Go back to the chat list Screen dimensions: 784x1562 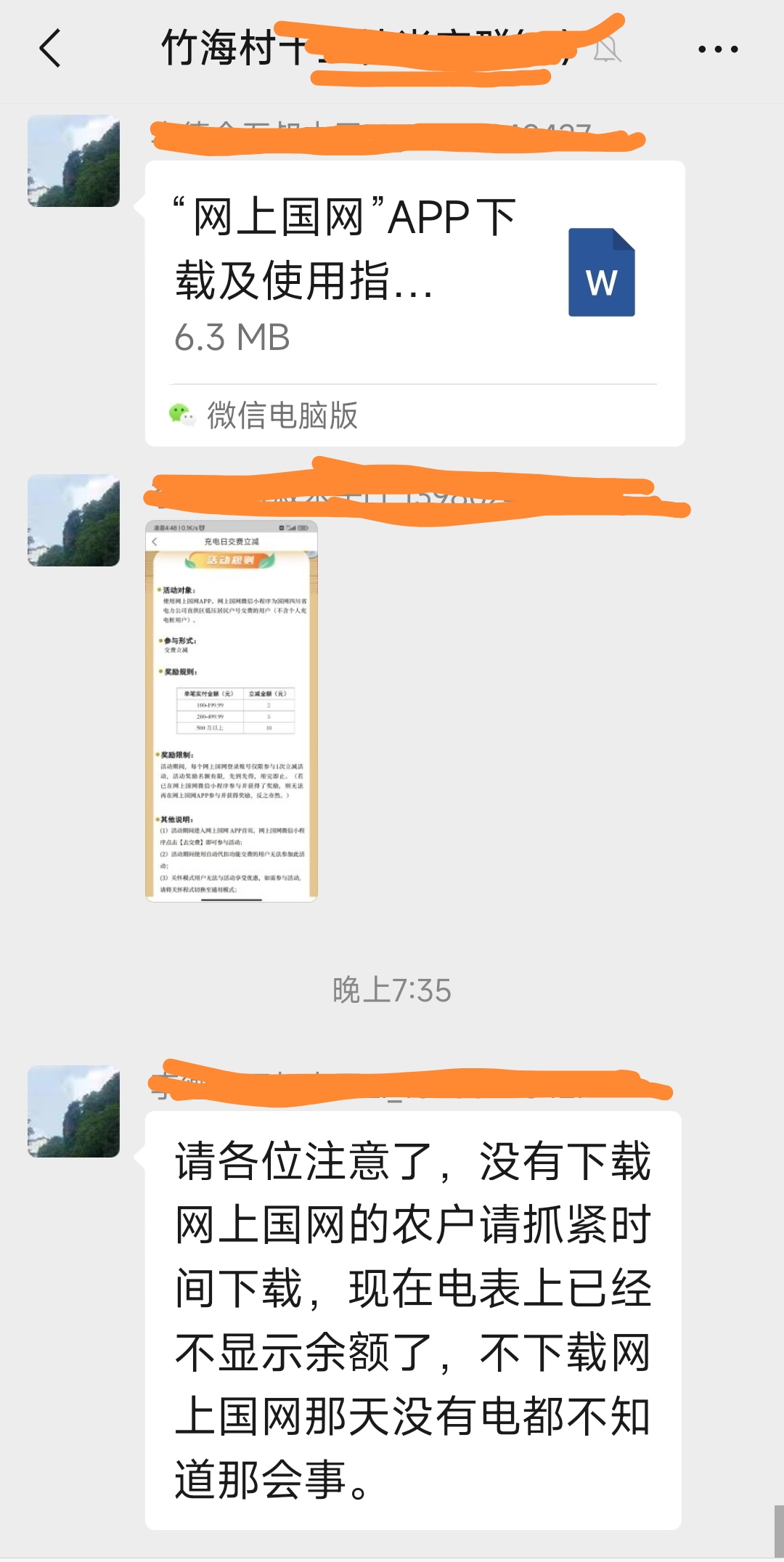pos(49,49)
